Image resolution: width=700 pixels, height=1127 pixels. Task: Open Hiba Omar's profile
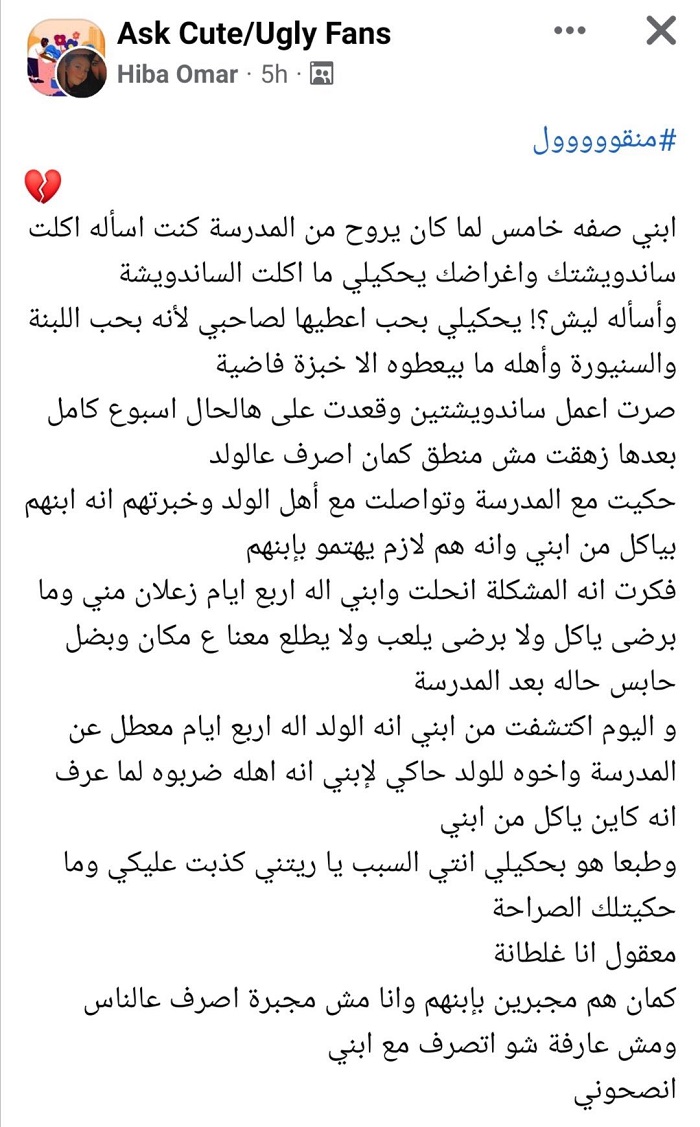tap(178, 74)
